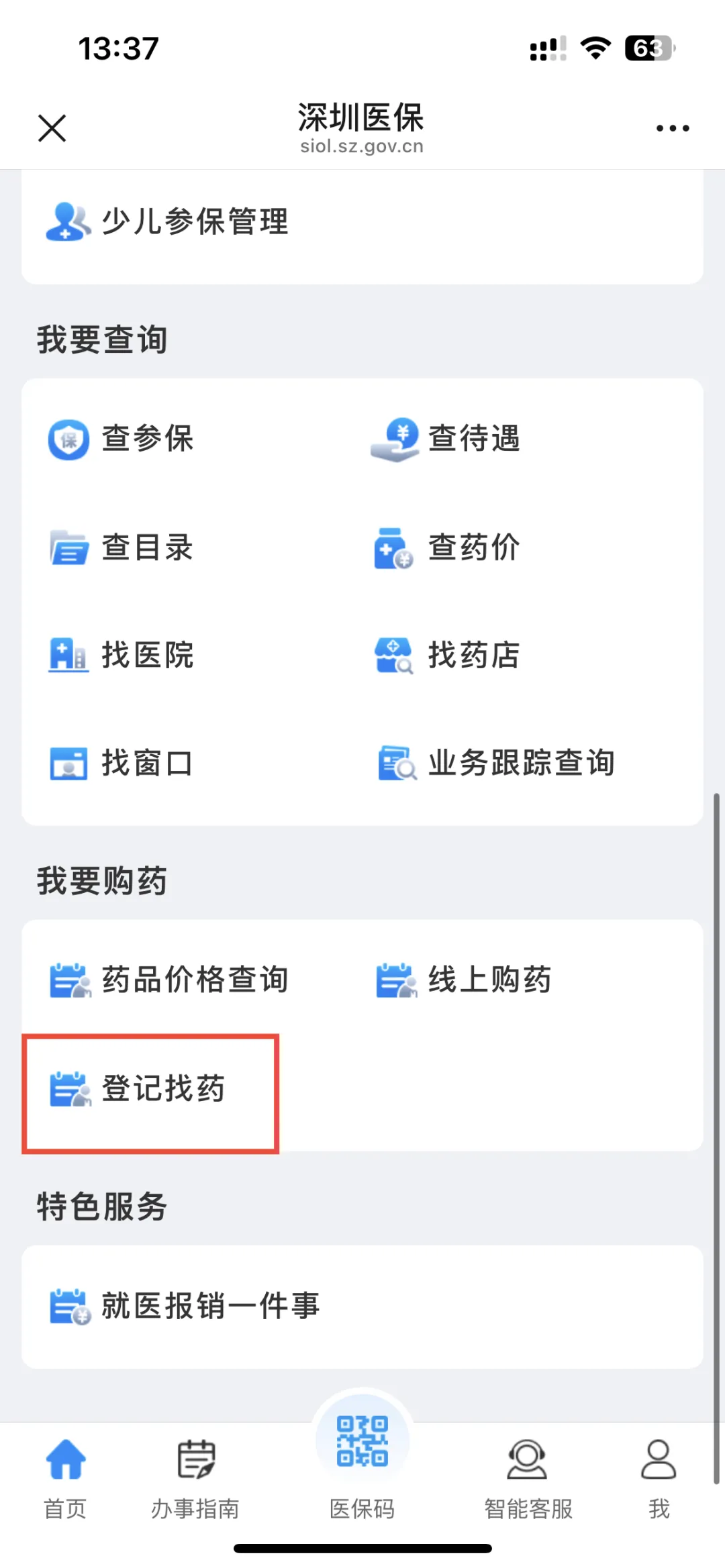Select 线上购药
This screenshot has height=1568, width=725.
(x=463, y=980)
